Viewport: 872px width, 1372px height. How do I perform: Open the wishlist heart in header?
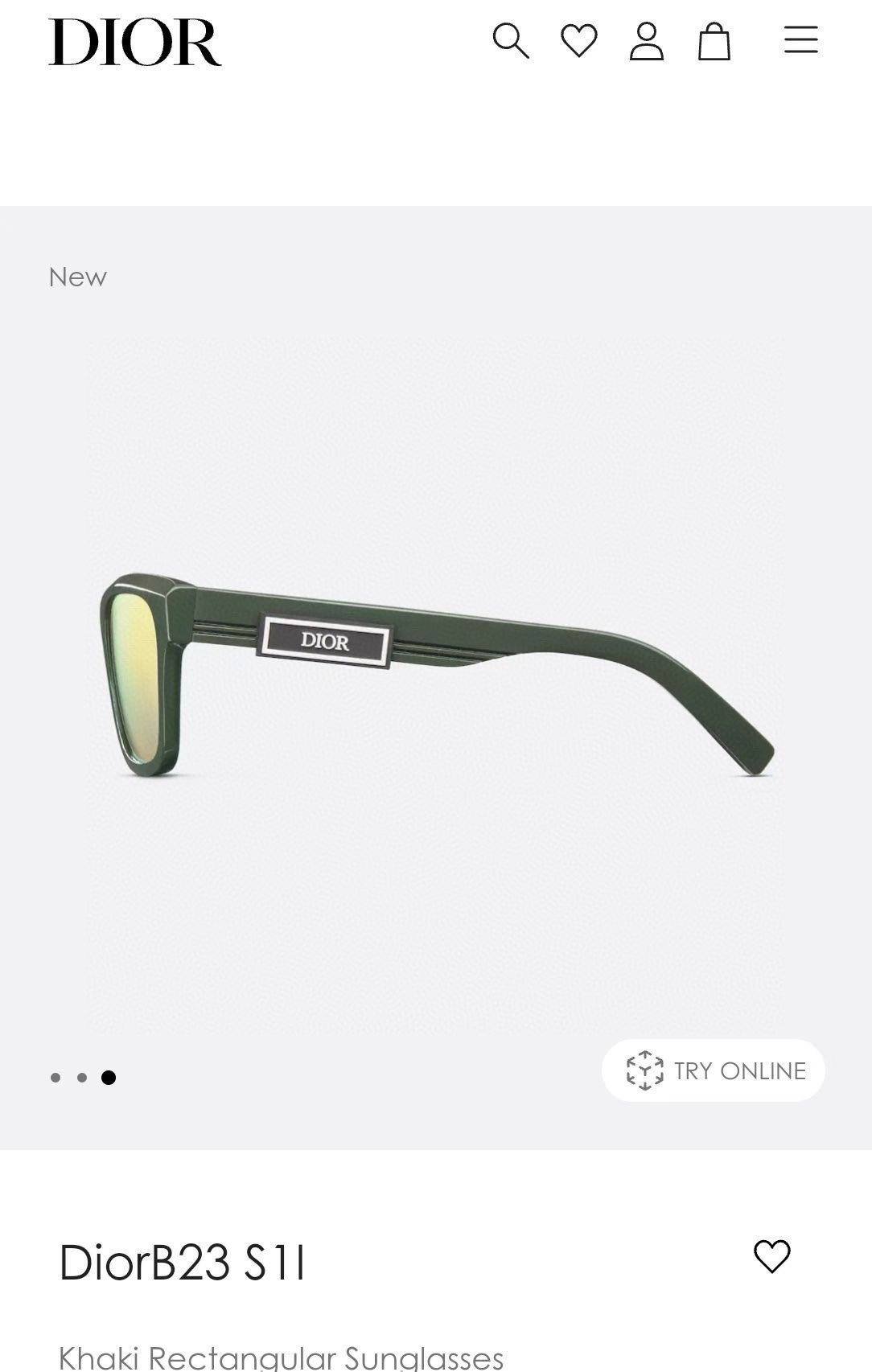[579, 41]
